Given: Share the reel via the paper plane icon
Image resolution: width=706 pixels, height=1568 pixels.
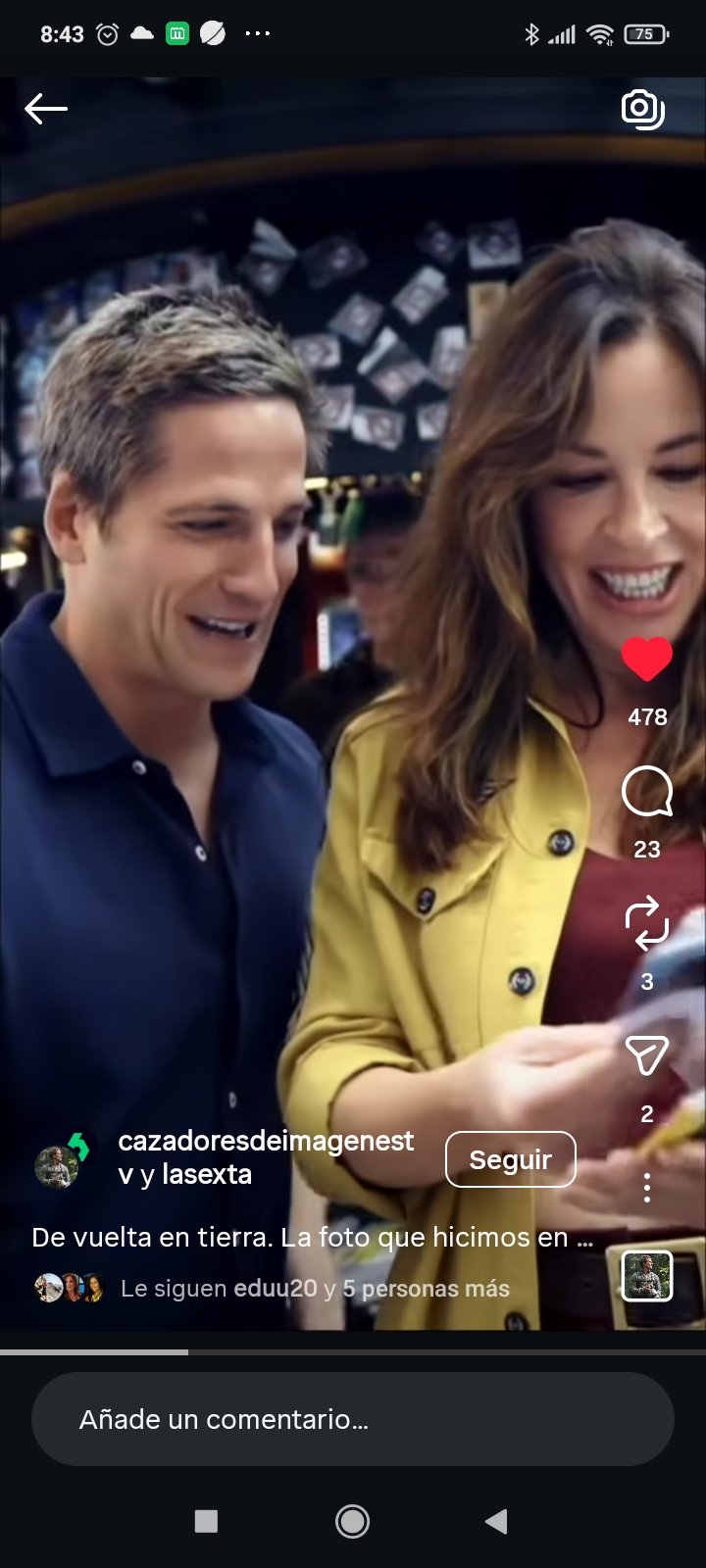Looking at the screenshot, I should point(647,1055).
